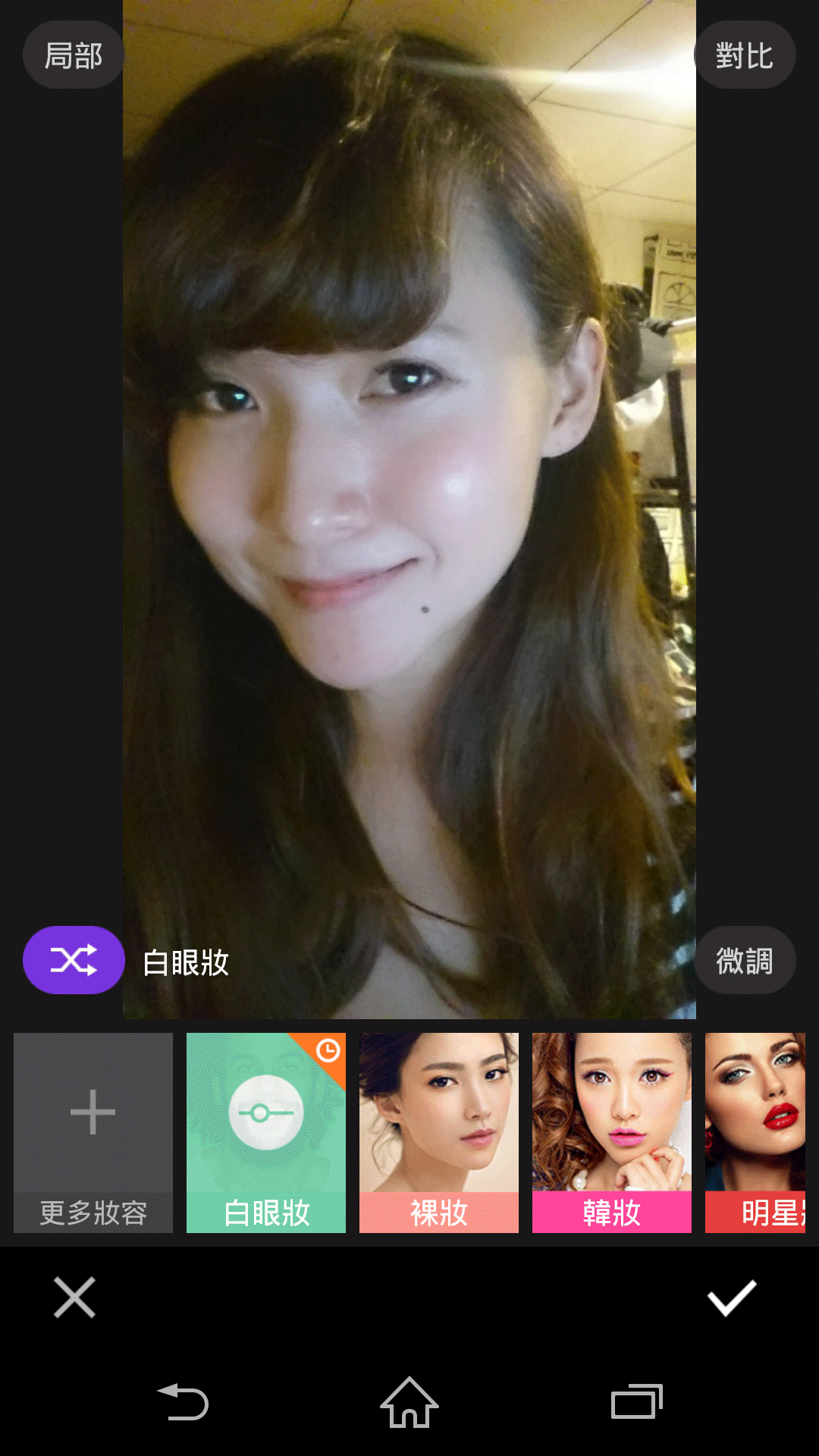Tap the 對比 compare button
Screen dimensions: 819x1456
[744, 55]
